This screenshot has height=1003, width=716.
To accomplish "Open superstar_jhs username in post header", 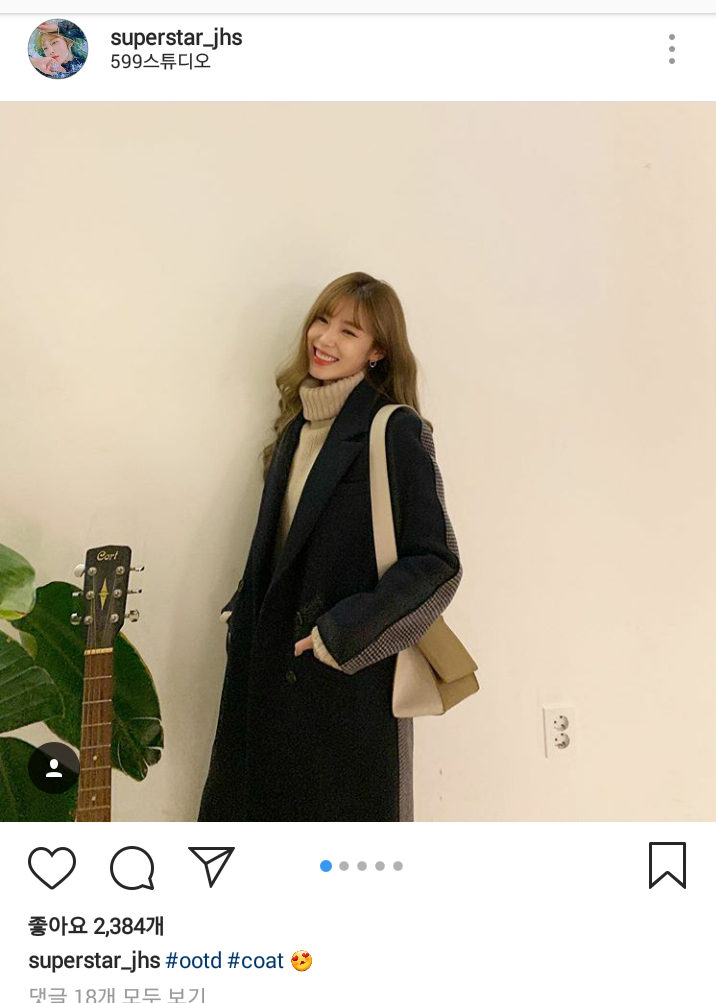I will pos(176,38).
